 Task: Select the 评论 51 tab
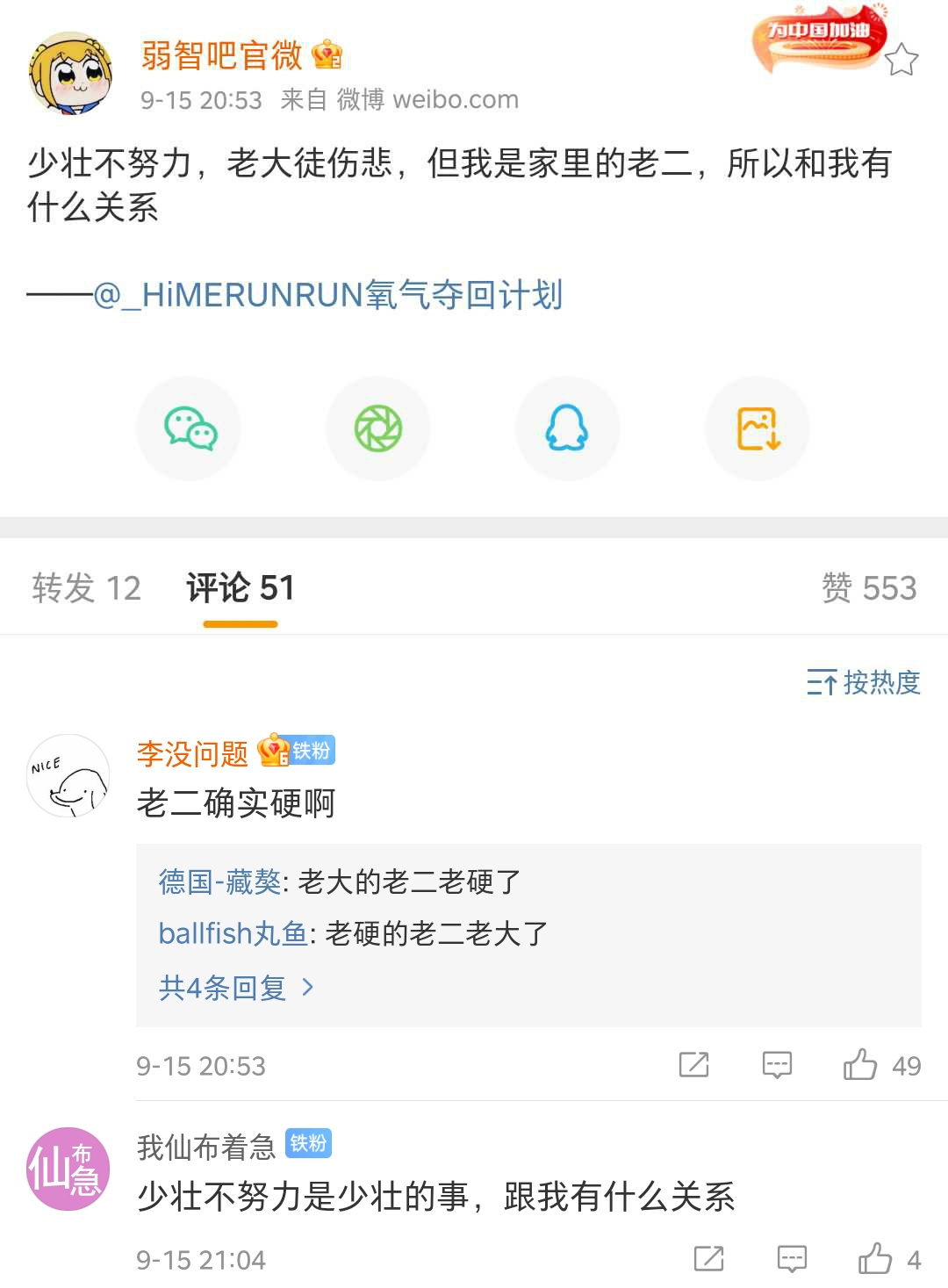coord(240,588)
